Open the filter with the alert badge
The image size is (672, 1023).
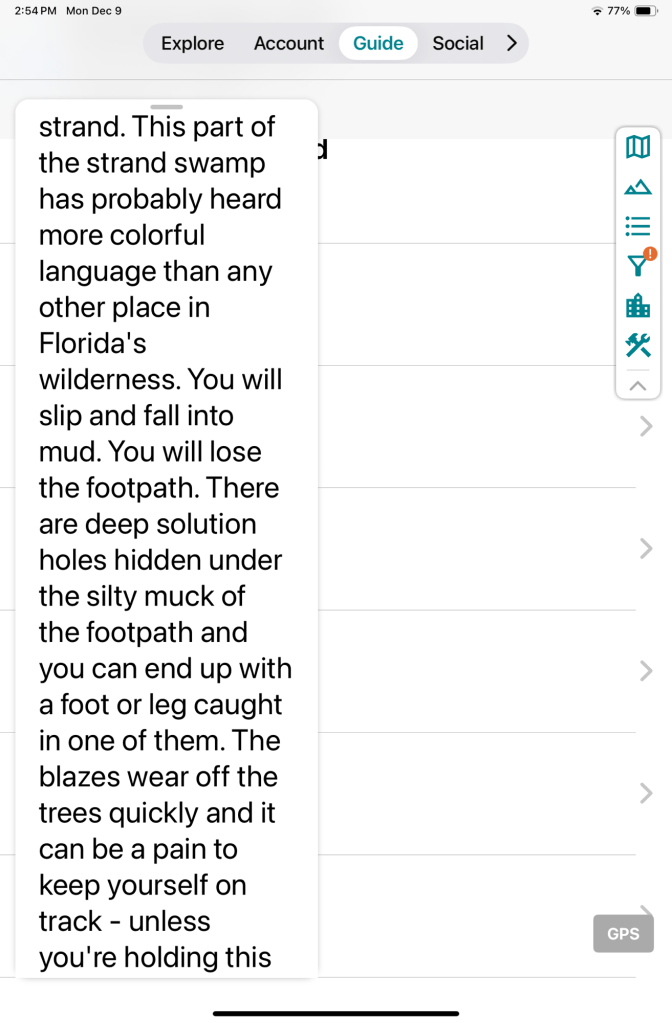pyautogui.click(x=637, y=265)
